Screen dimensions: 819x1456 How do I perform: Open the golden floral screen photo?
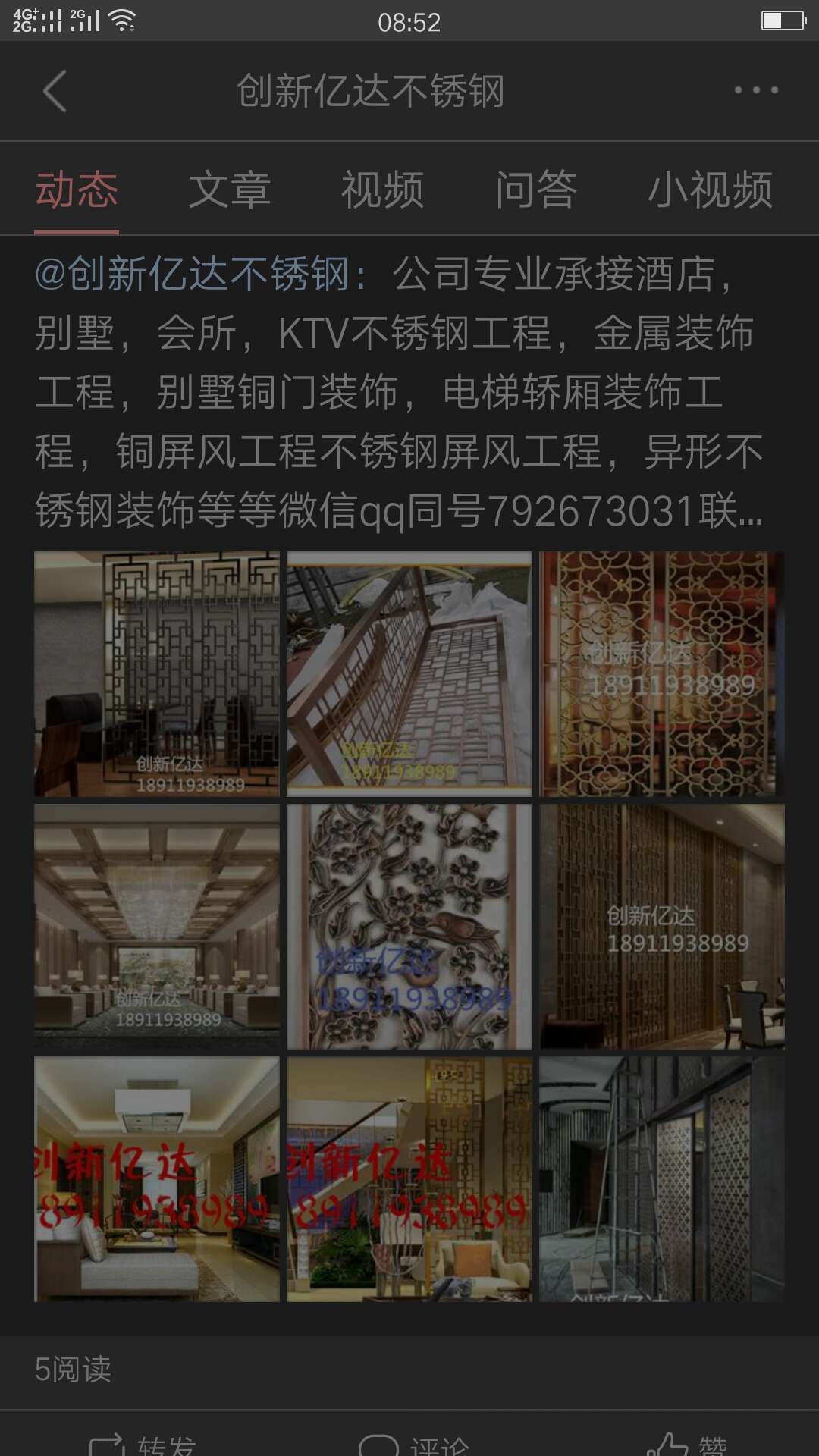tap(661, 674)
